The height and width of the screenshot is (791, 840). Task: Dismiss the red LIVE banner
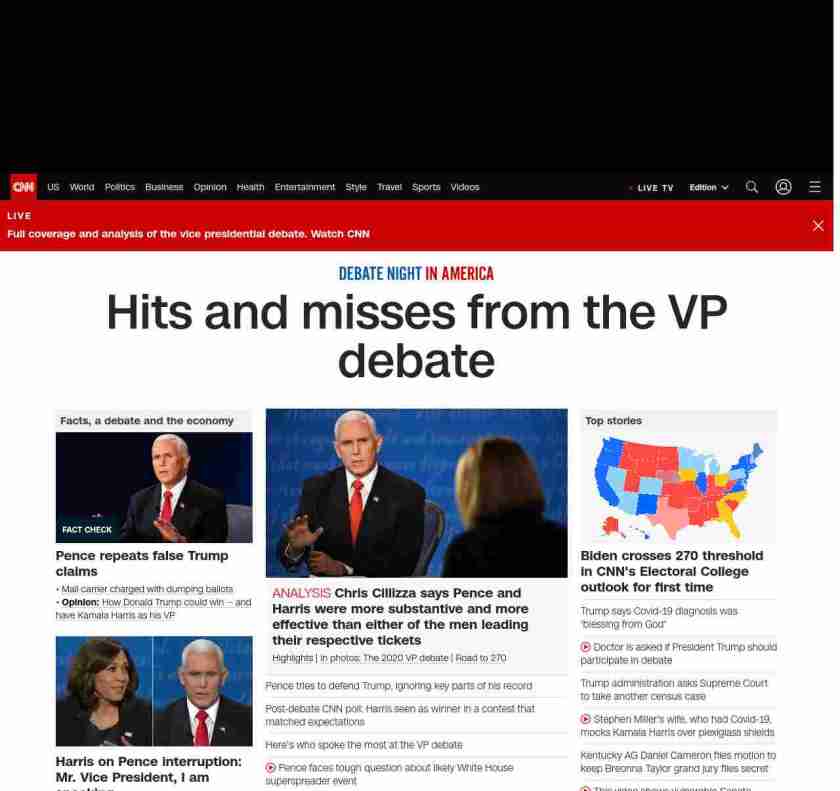(818, 226)
